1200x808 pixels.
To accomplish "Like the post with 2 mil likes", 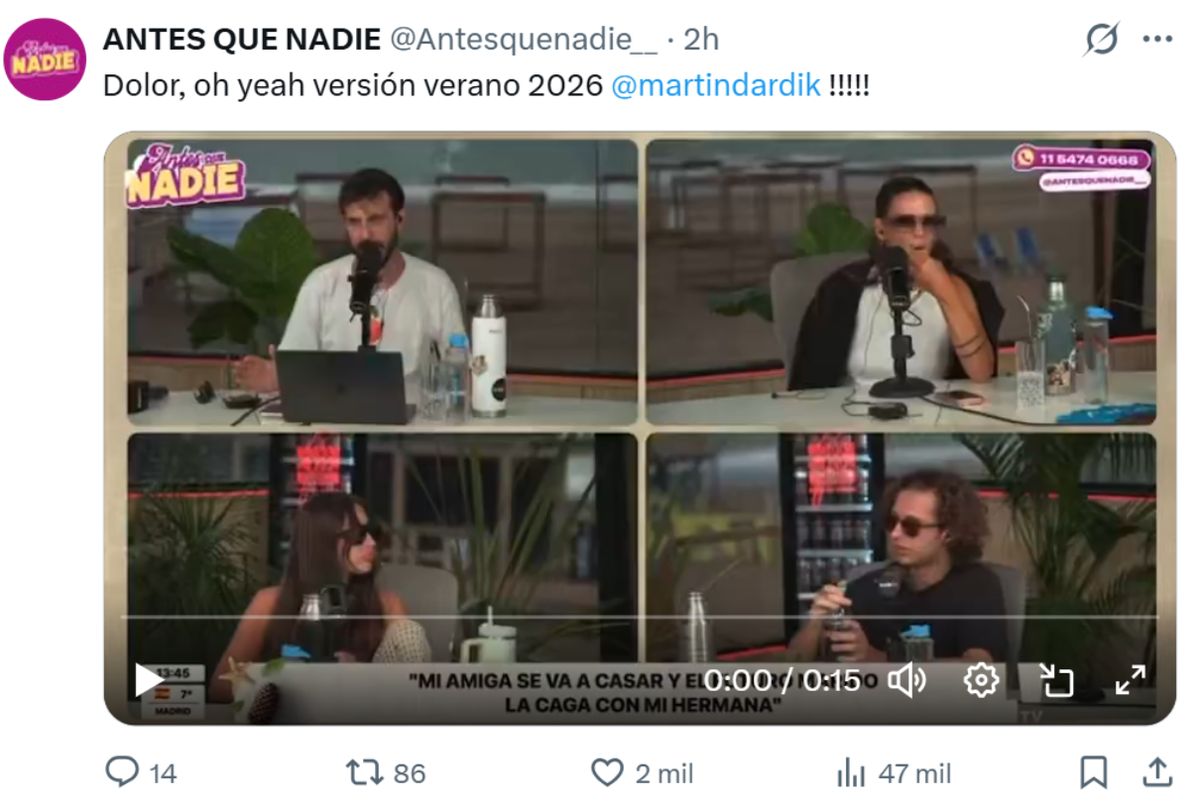I will tap(607, 772).
